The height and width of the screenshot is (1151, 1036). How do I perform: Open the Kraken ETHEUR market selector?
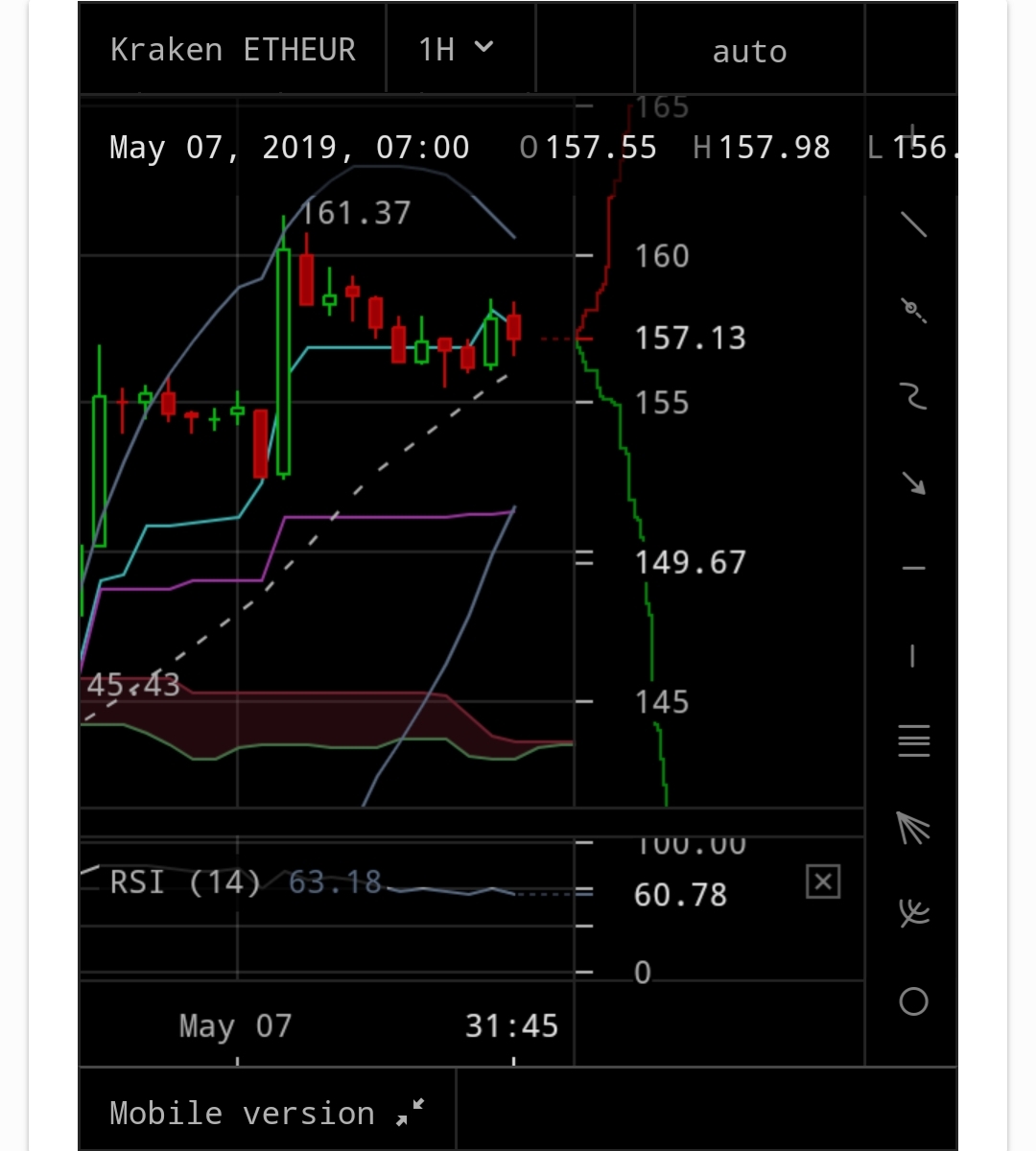[x=232, y=50]
